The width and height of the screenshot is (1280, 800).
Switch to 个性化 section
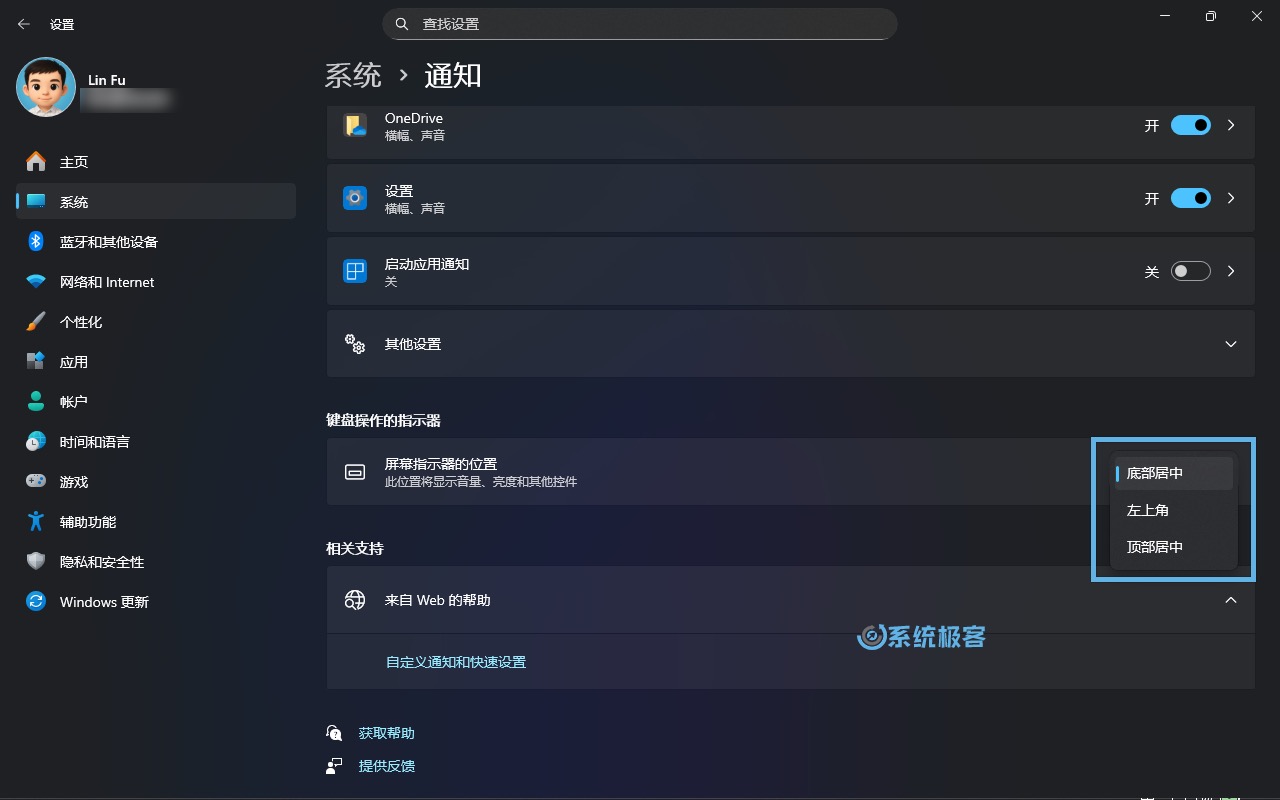tap(81, 322)
